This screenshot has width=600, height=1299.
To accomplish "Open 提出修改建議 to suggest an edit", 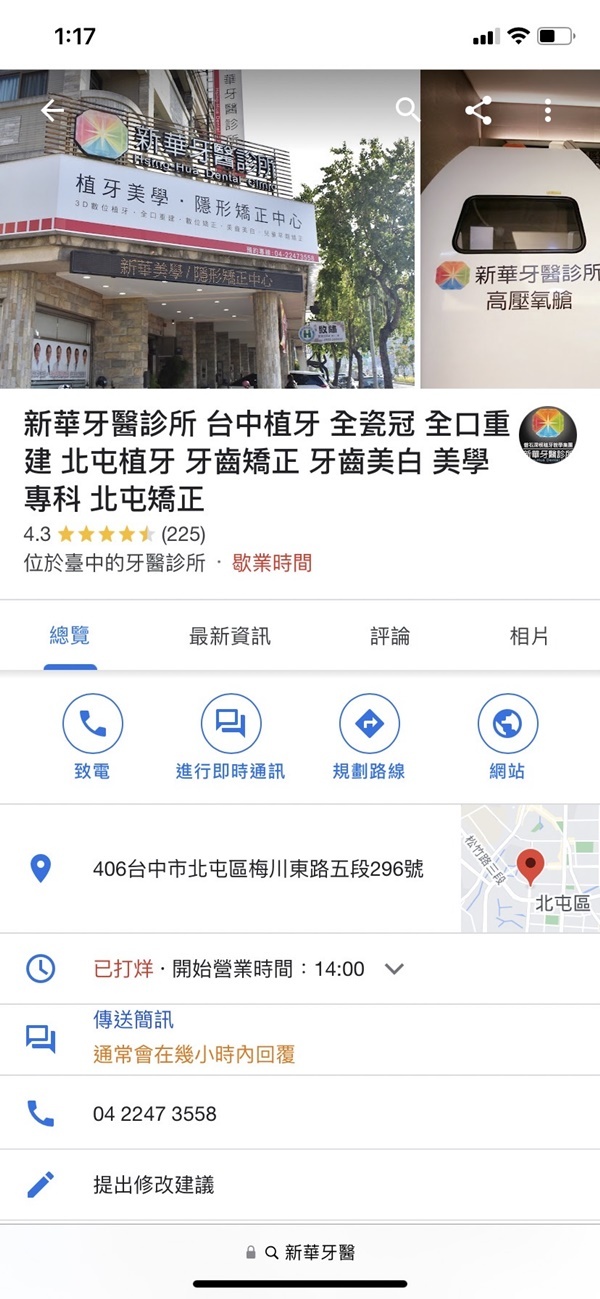I will (154, 1185).
